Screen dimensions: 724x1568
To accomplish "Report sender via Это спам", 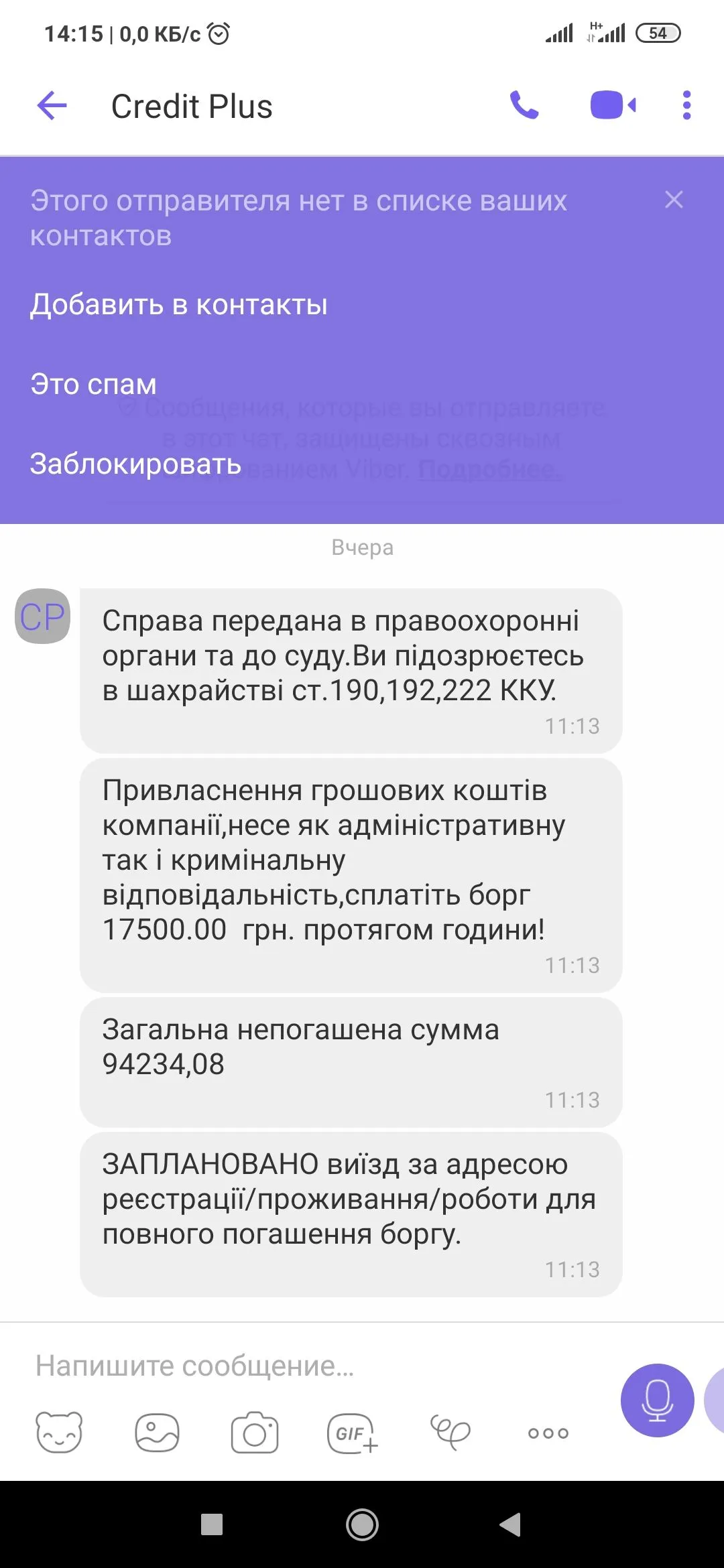I will [x=93, y=385].
